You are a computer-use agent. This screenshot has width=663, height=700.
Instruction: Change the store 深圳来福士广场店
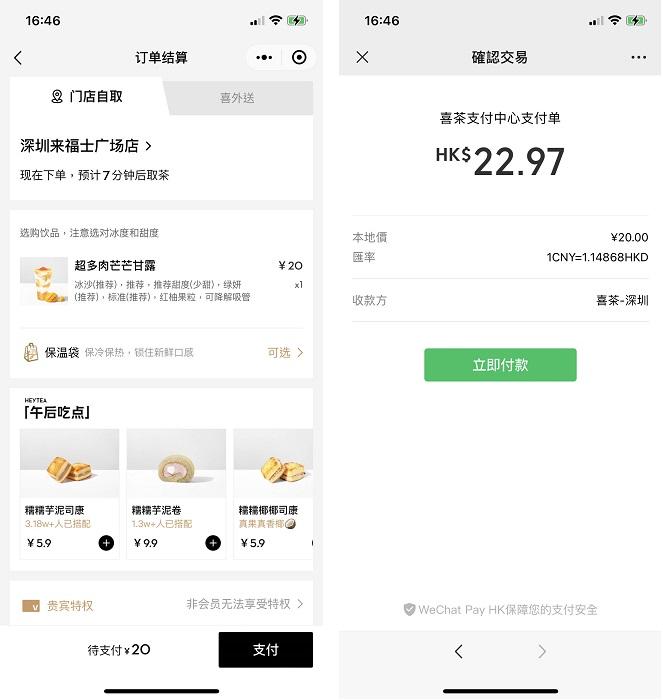[x=86, y=146]
